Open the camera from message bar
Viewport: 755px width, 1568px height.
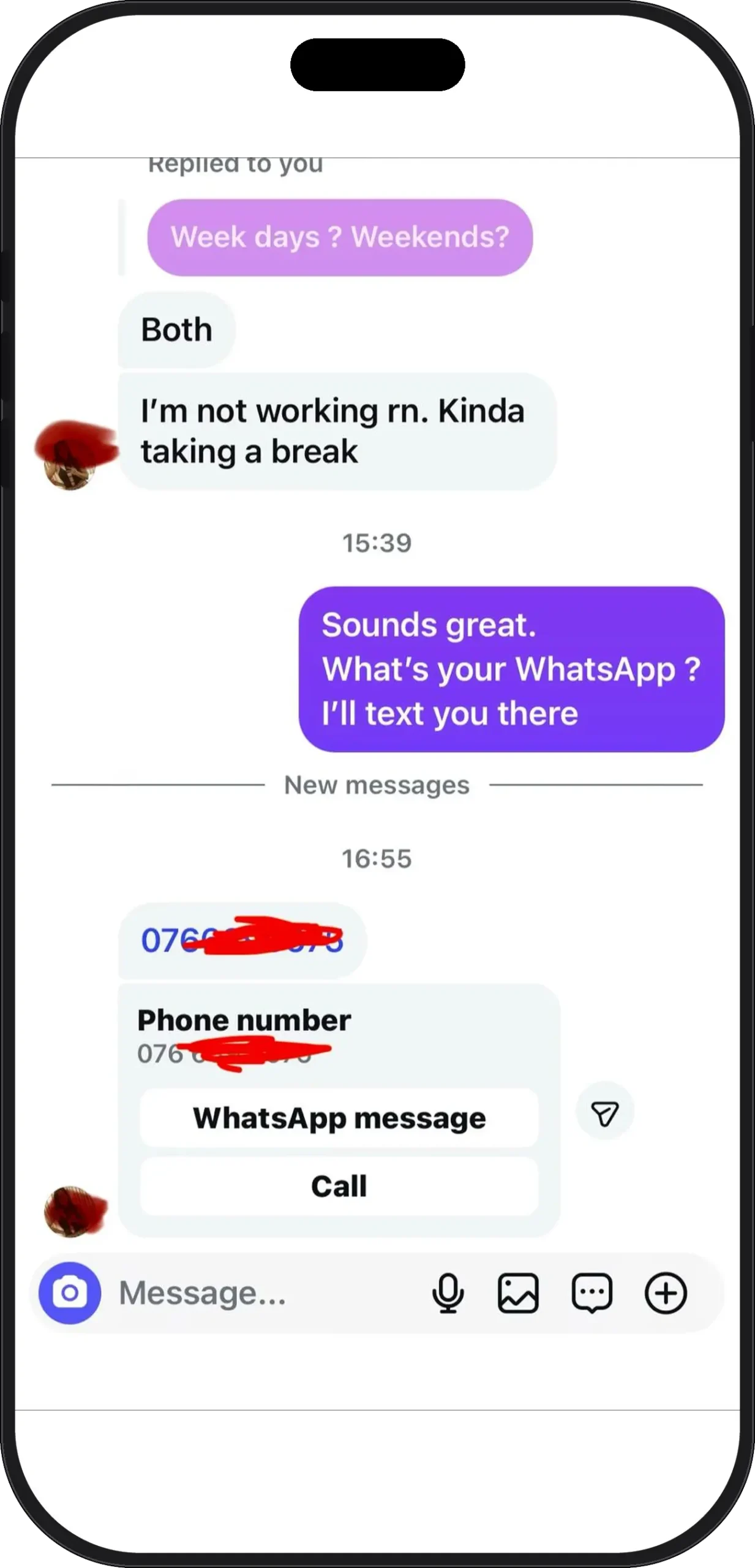click(x=69, y=1293)
